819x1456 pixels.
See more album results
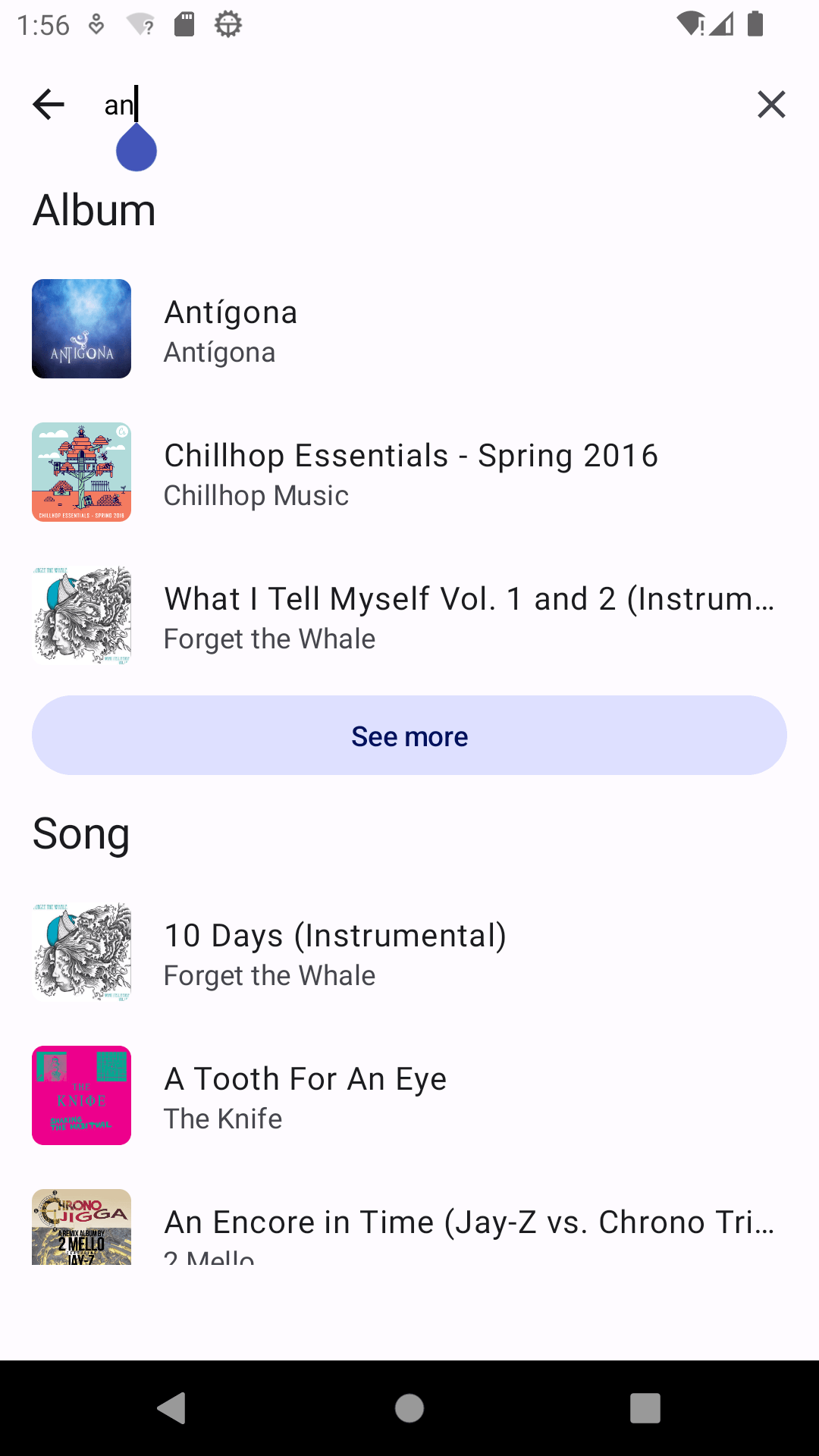tap(409, 736)
